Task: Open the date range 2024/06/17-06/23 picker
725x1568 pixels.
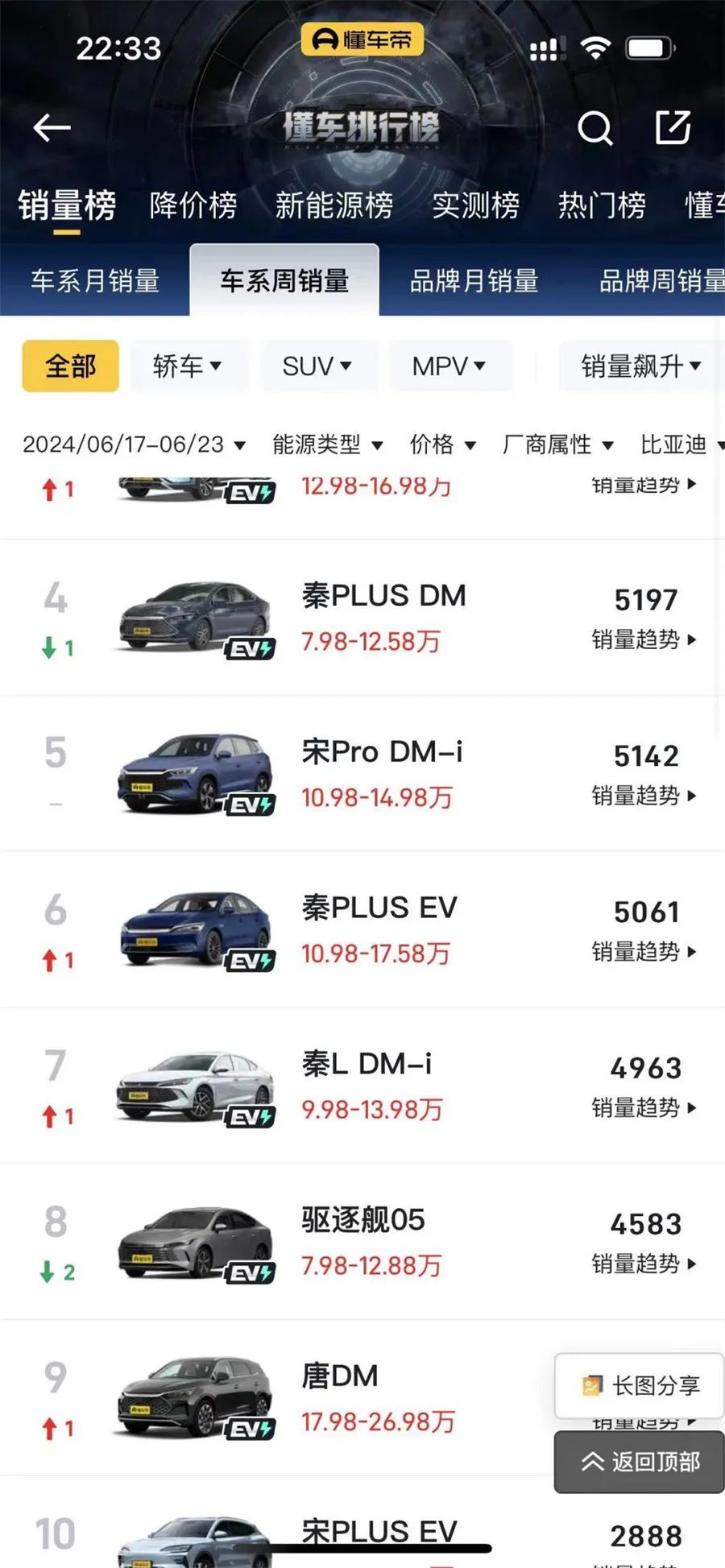Action: (134, 445)
